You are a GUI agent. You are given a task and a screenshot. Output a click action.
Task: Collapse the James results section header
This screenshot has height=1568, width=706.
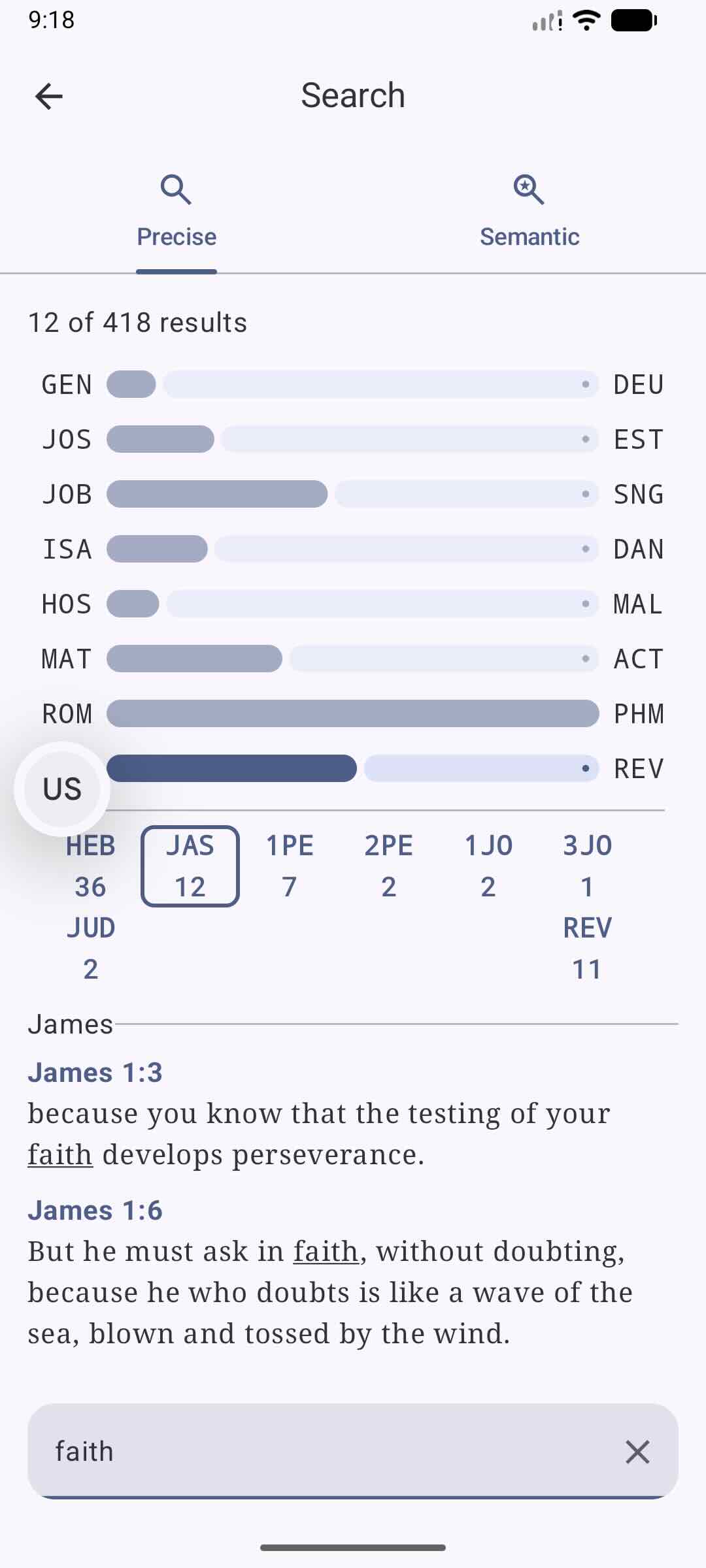pyautogui.click(x=71, y=1024)
